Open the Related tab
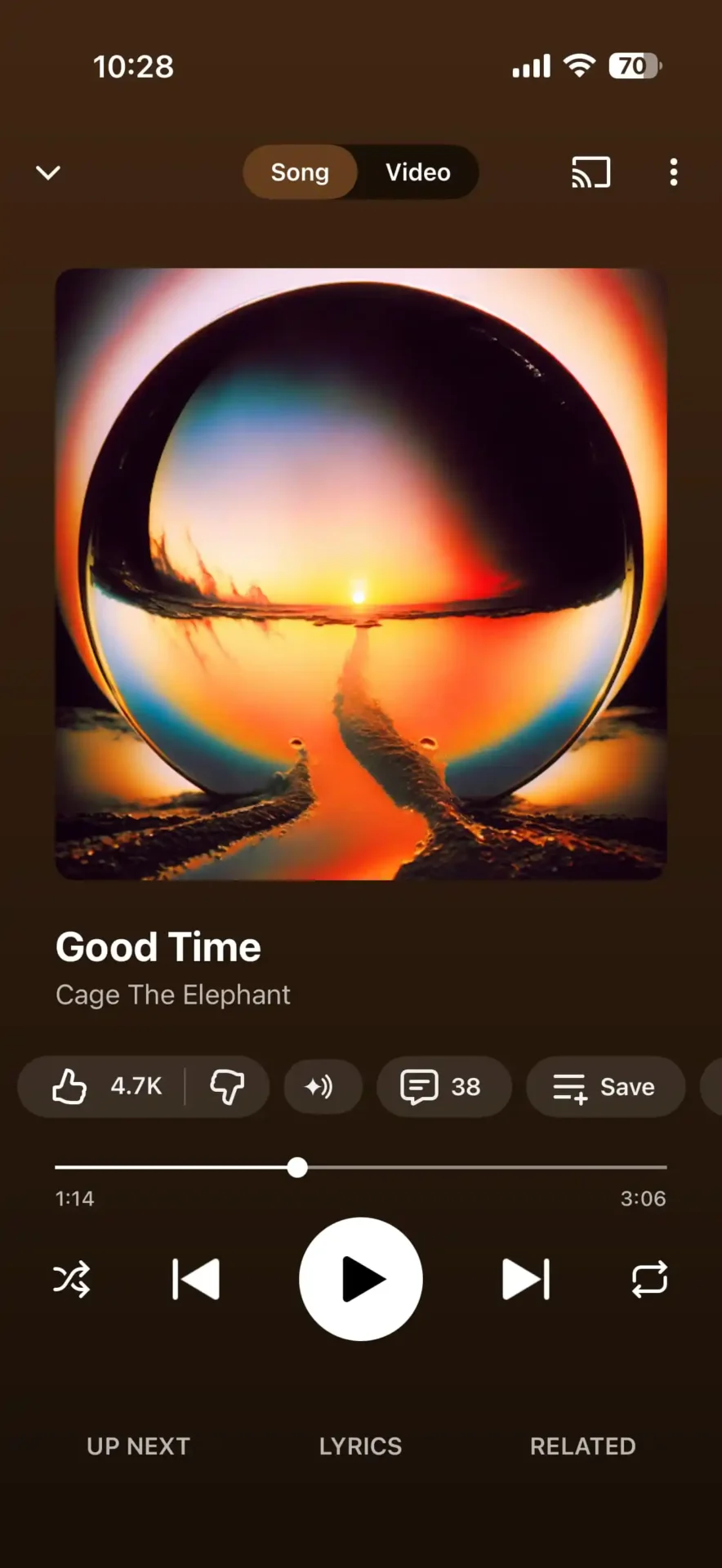Image resolution: width=722 pixels, height=1568 pixels. click(582, 1445)
